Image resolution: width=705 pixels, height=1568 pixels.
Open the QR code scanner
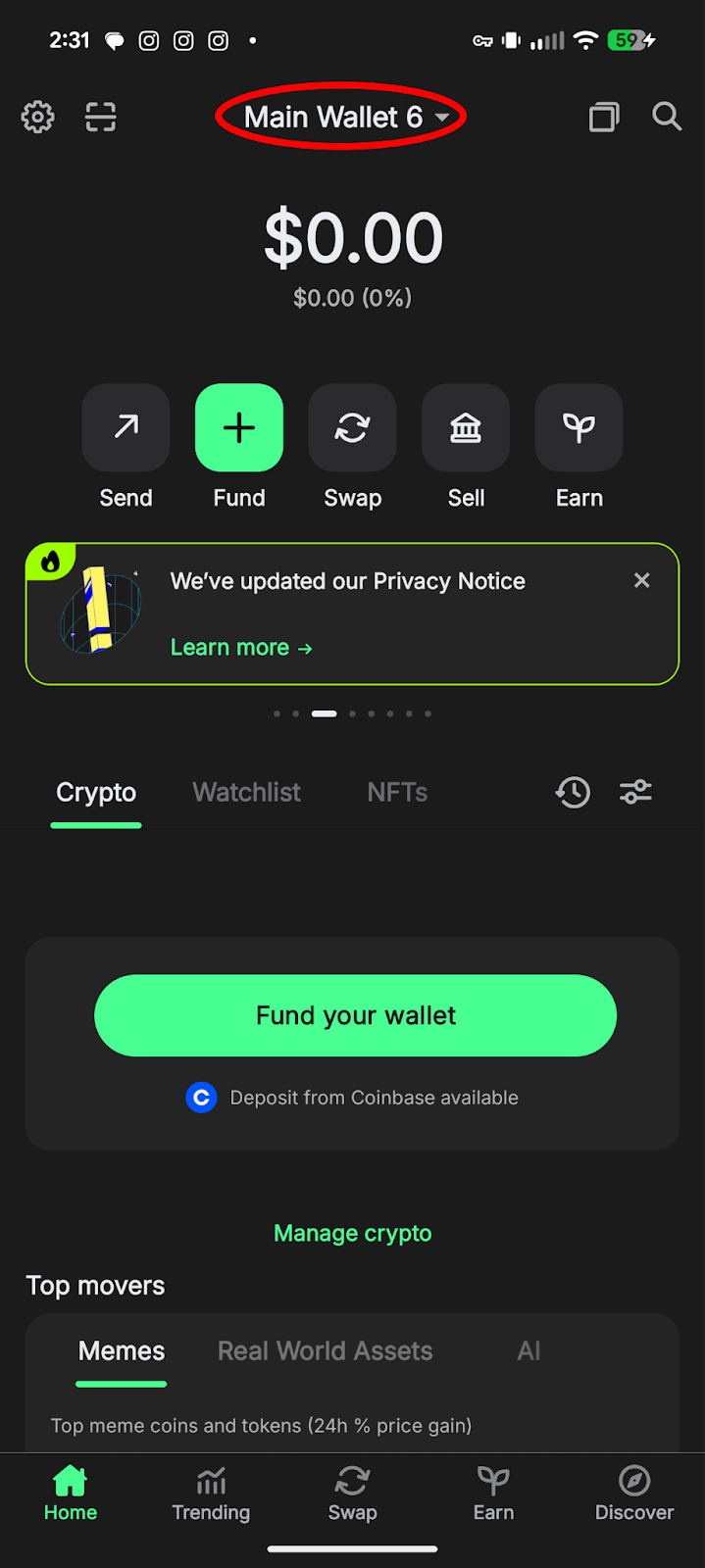[101, 118]
